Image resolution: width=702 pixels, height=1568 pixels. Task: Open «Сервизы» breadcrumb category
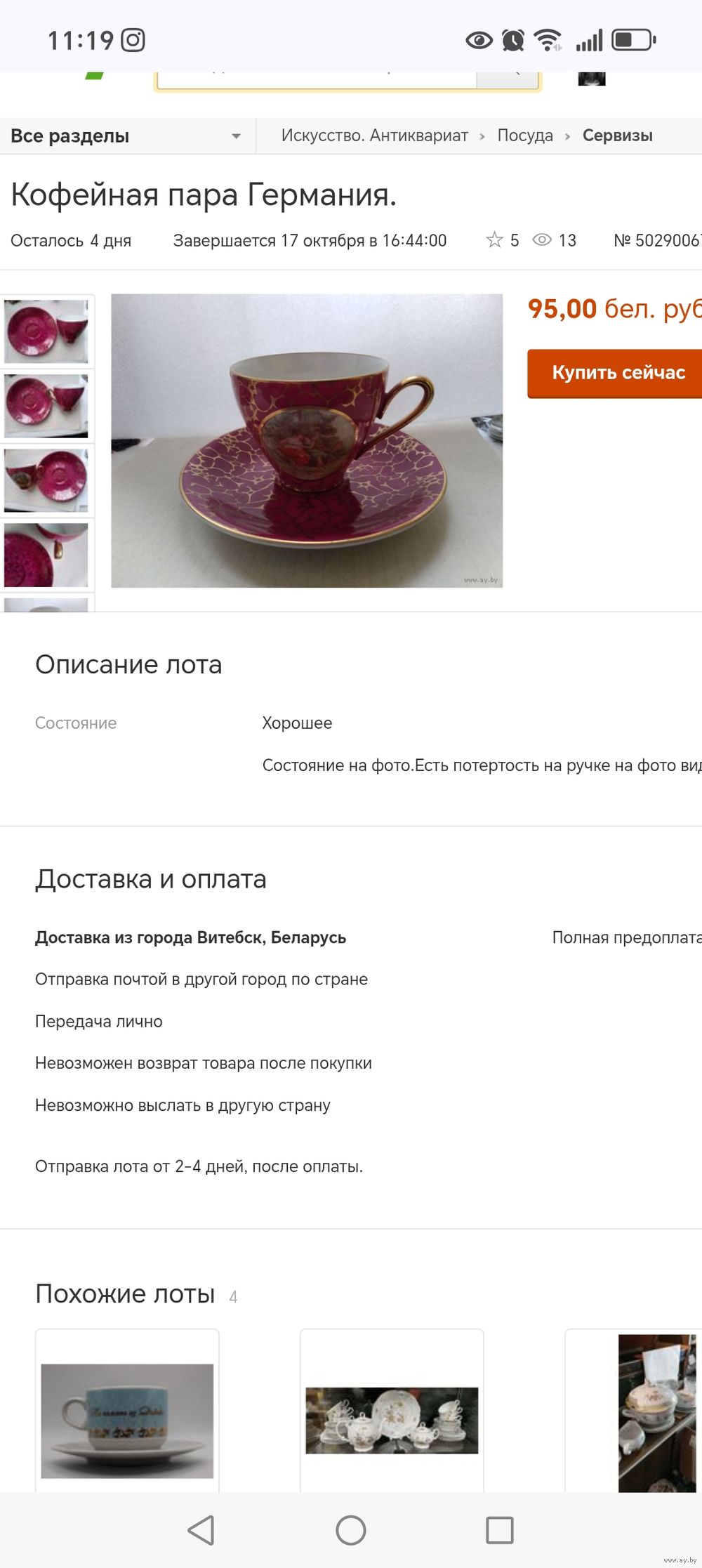click(617, 136)
